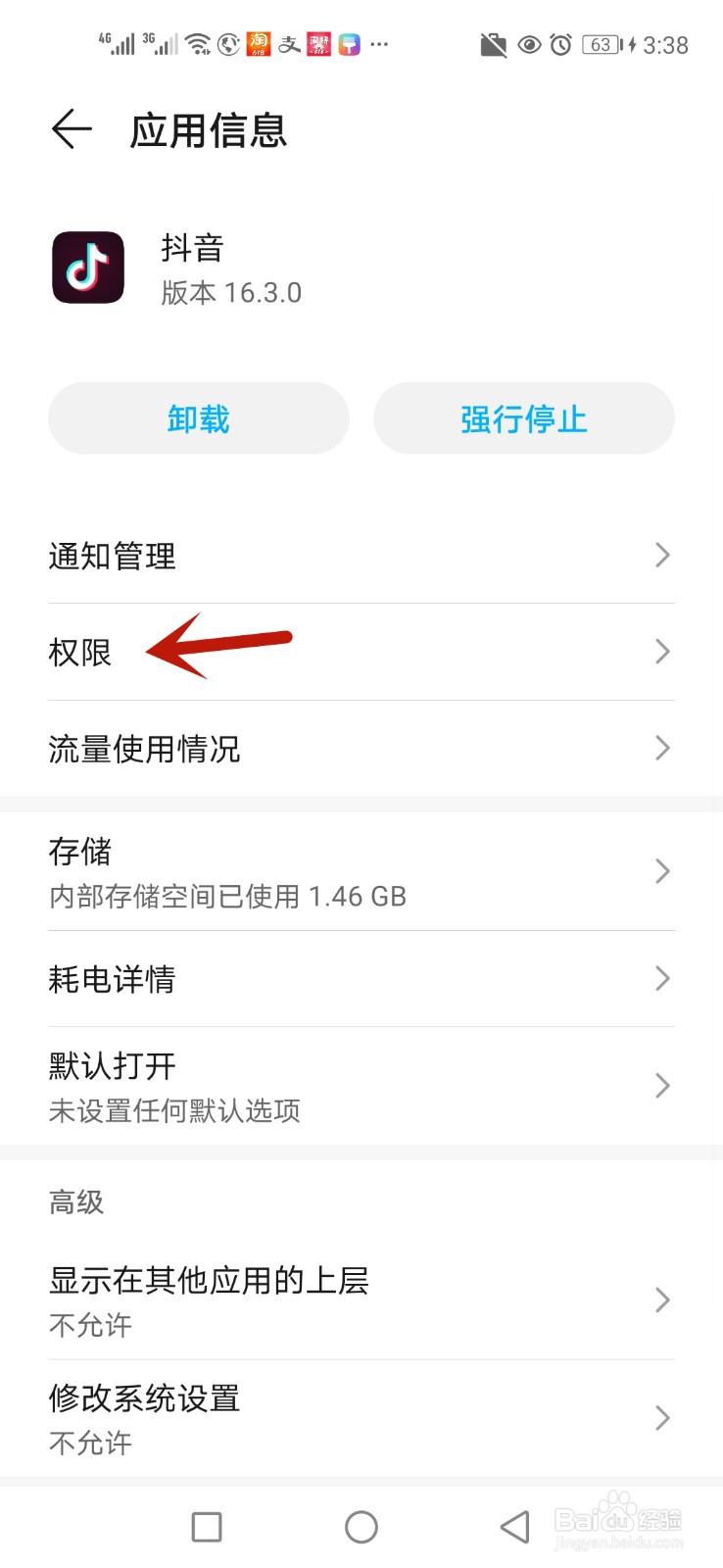Viewport: 723px width, 1568px height.
Task: Tap the alarm clock status icon
Action: [x=559, y=43]
